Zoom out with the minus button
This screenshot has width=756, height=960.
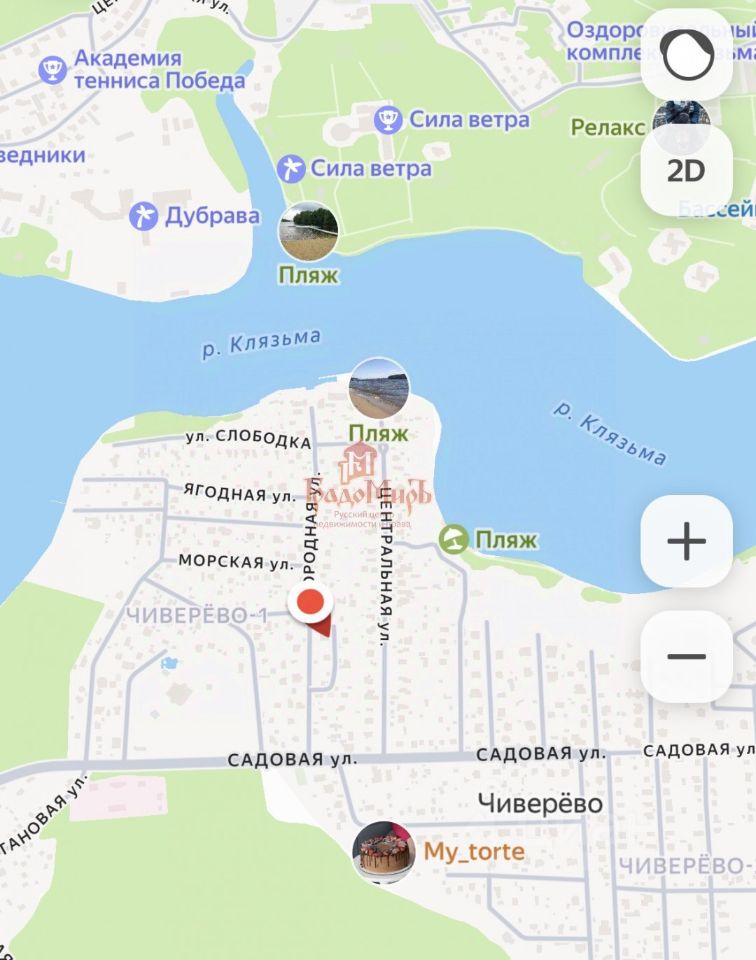686,657
